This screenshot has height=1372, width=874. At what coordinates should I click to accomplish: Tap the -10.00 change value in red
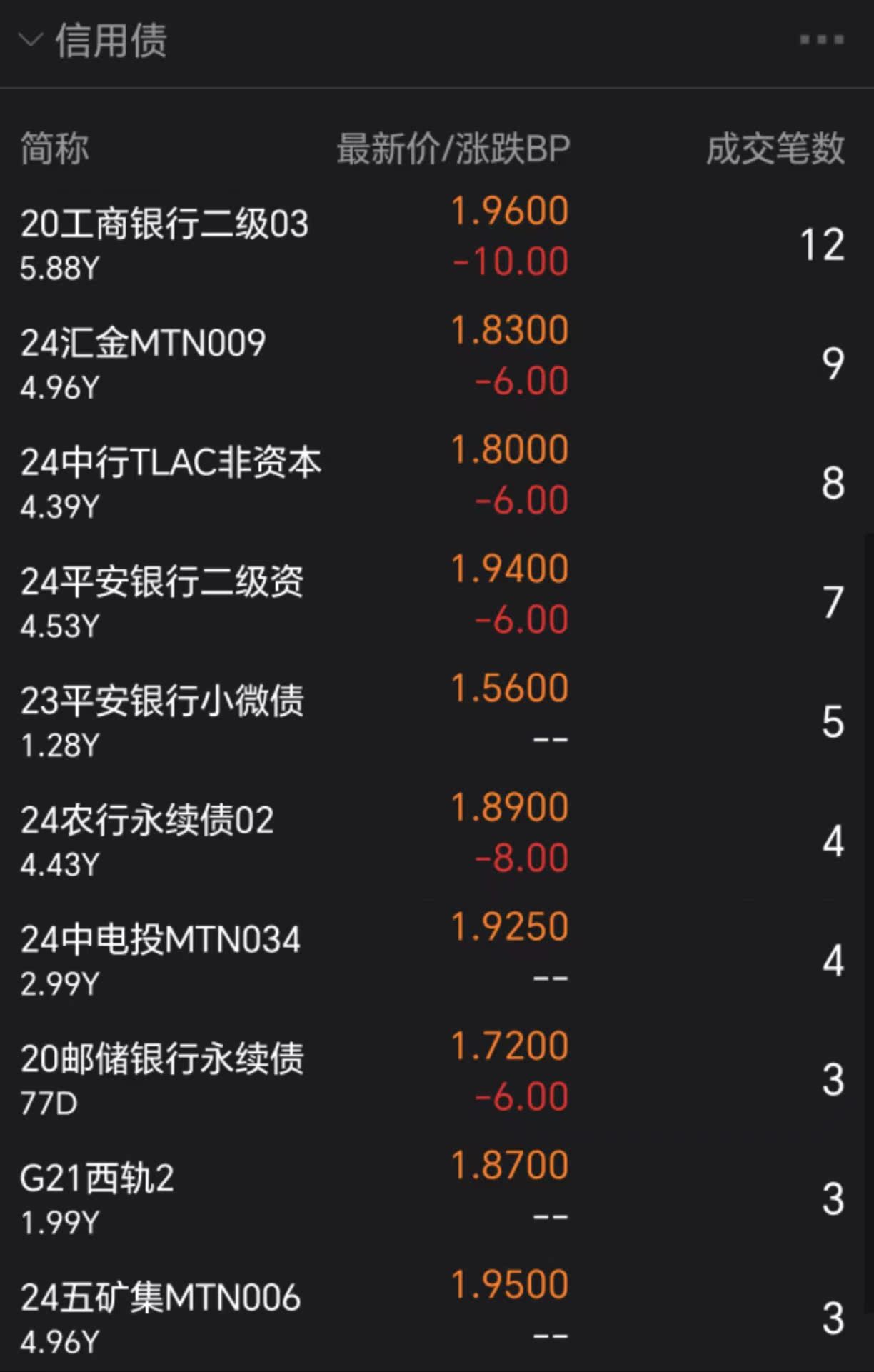tap(508, 261)
